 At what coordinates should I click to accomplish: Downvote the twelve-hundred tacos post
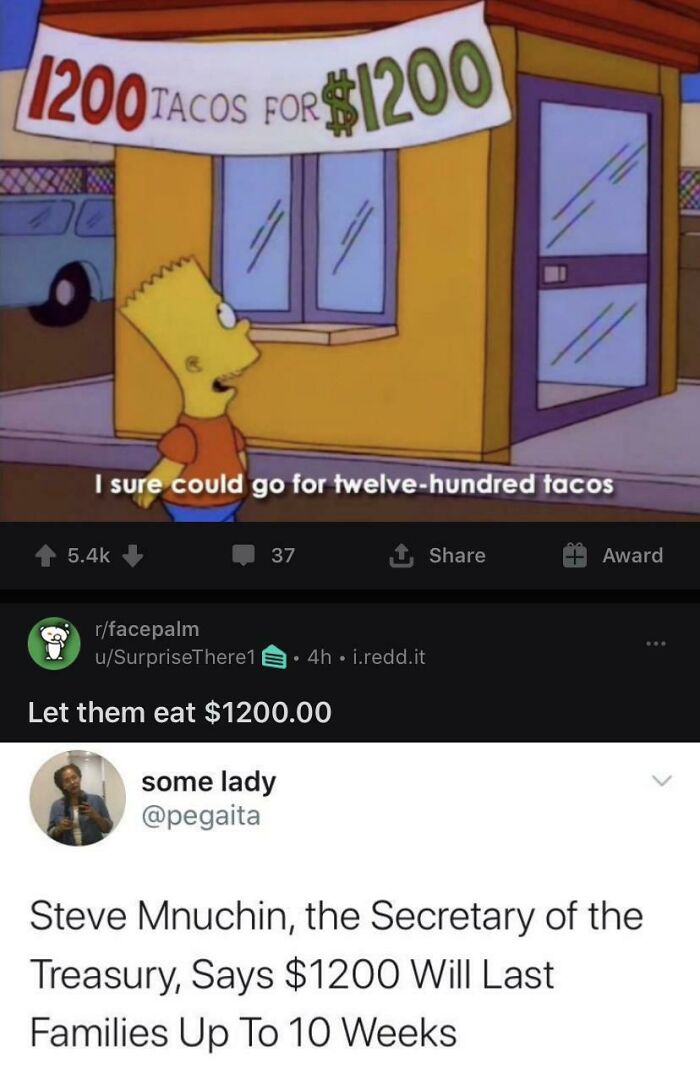(132, 555)
